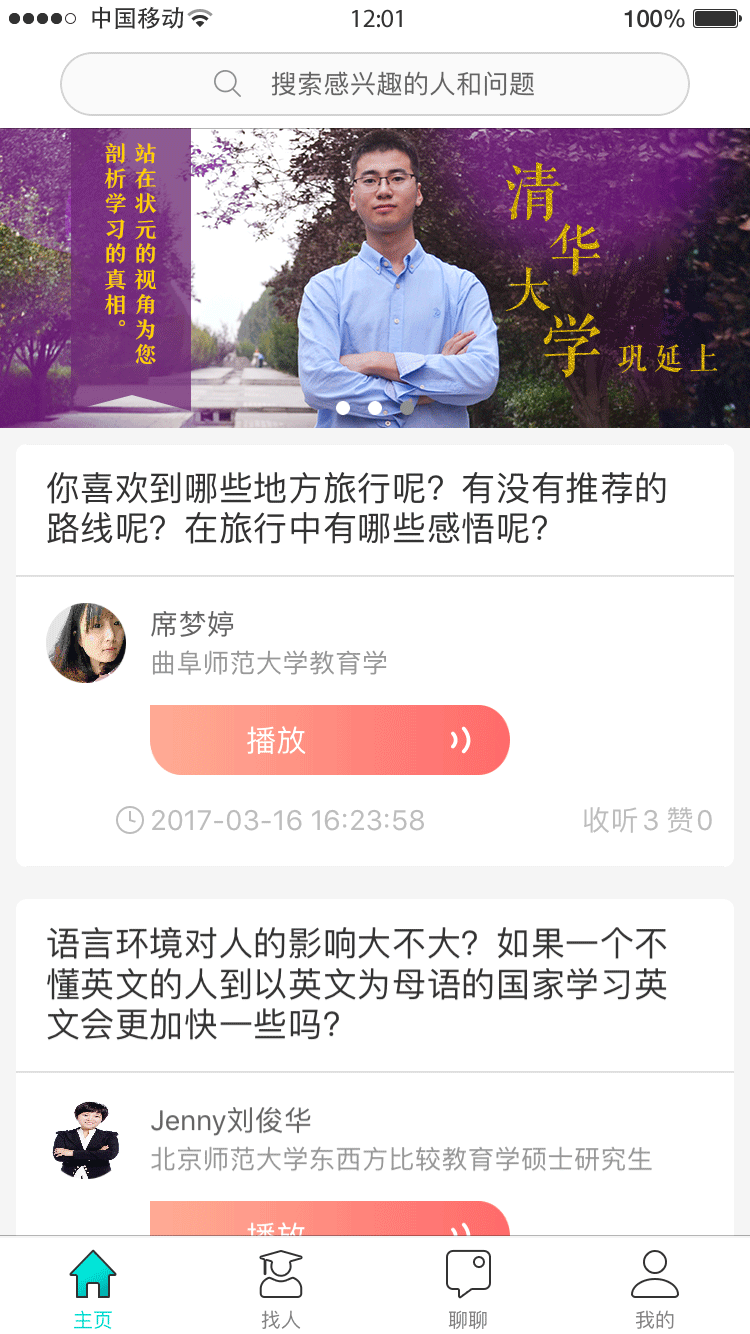
Task: Open the 聊聊 tab
Action: point(468,1289)
